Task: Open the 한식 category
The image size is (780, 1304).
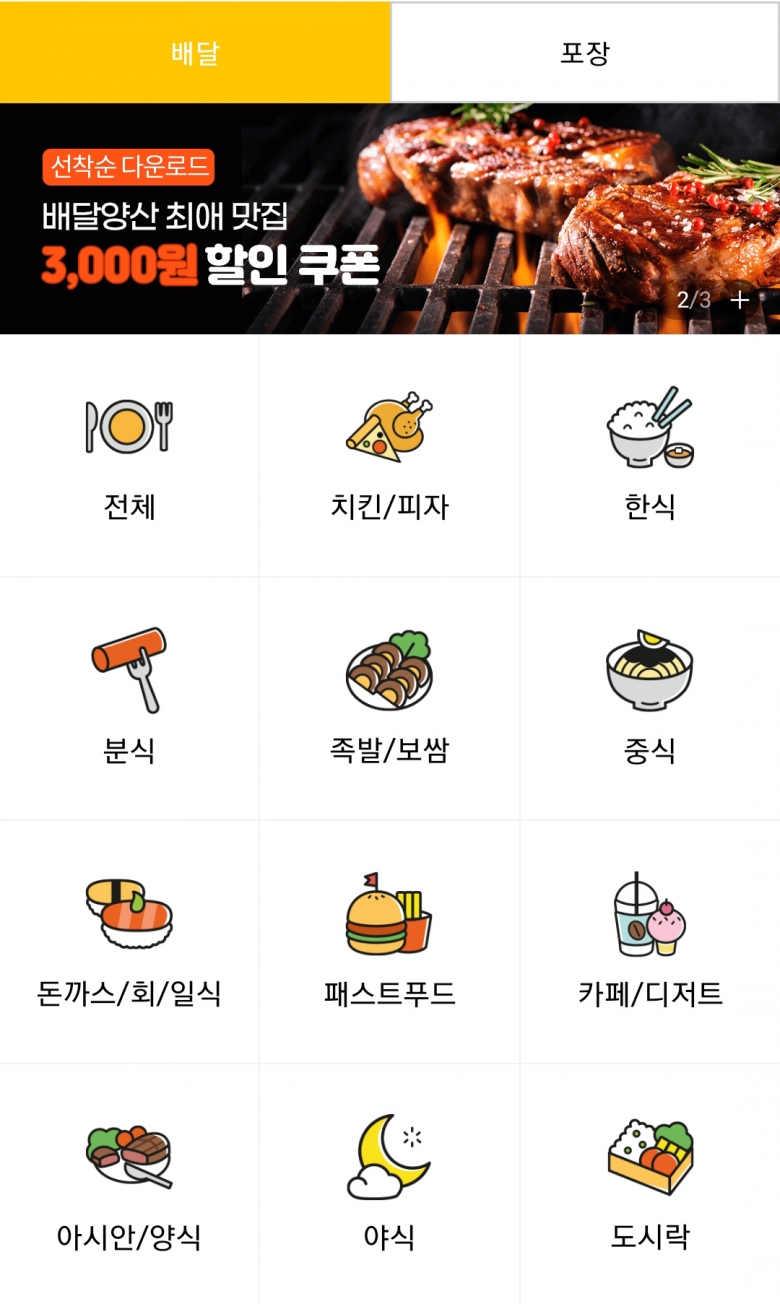Action: [650, 456]
